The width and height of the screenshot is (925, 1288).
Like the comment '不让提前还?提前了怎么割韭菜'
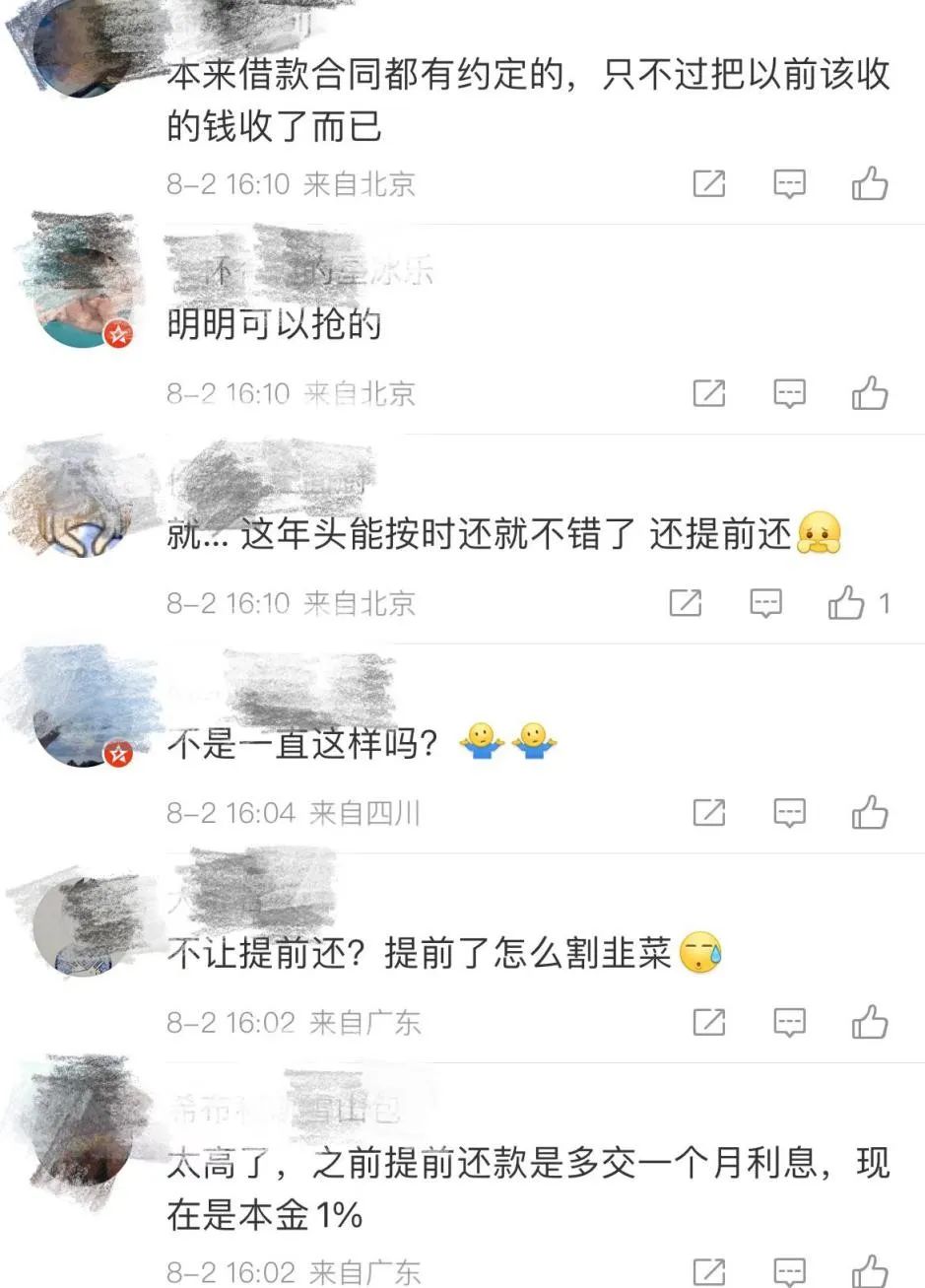click(869, 1023)
